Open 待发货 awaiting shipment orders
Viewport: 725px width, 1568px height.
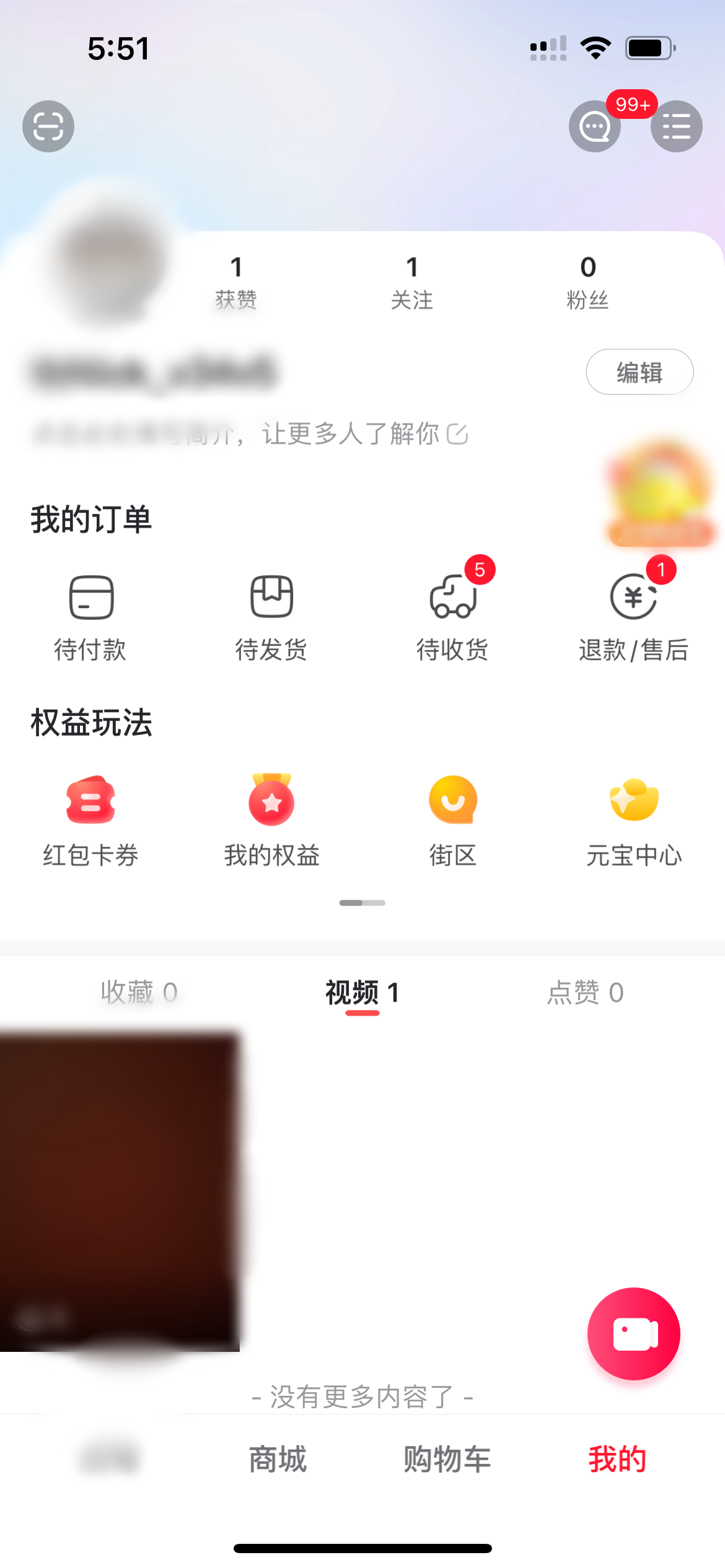[x=271, y=616]
